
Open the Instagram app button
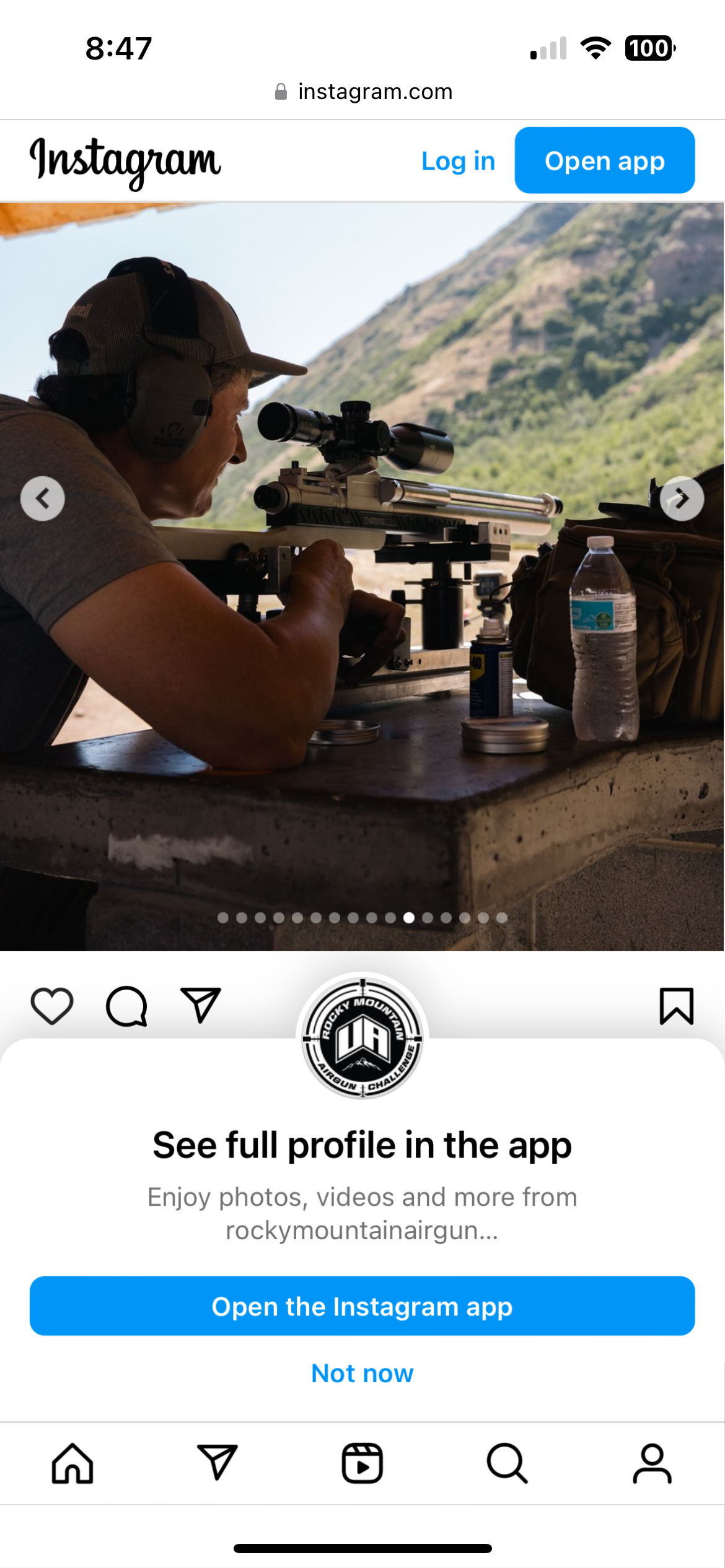(x=362, y=1306)
